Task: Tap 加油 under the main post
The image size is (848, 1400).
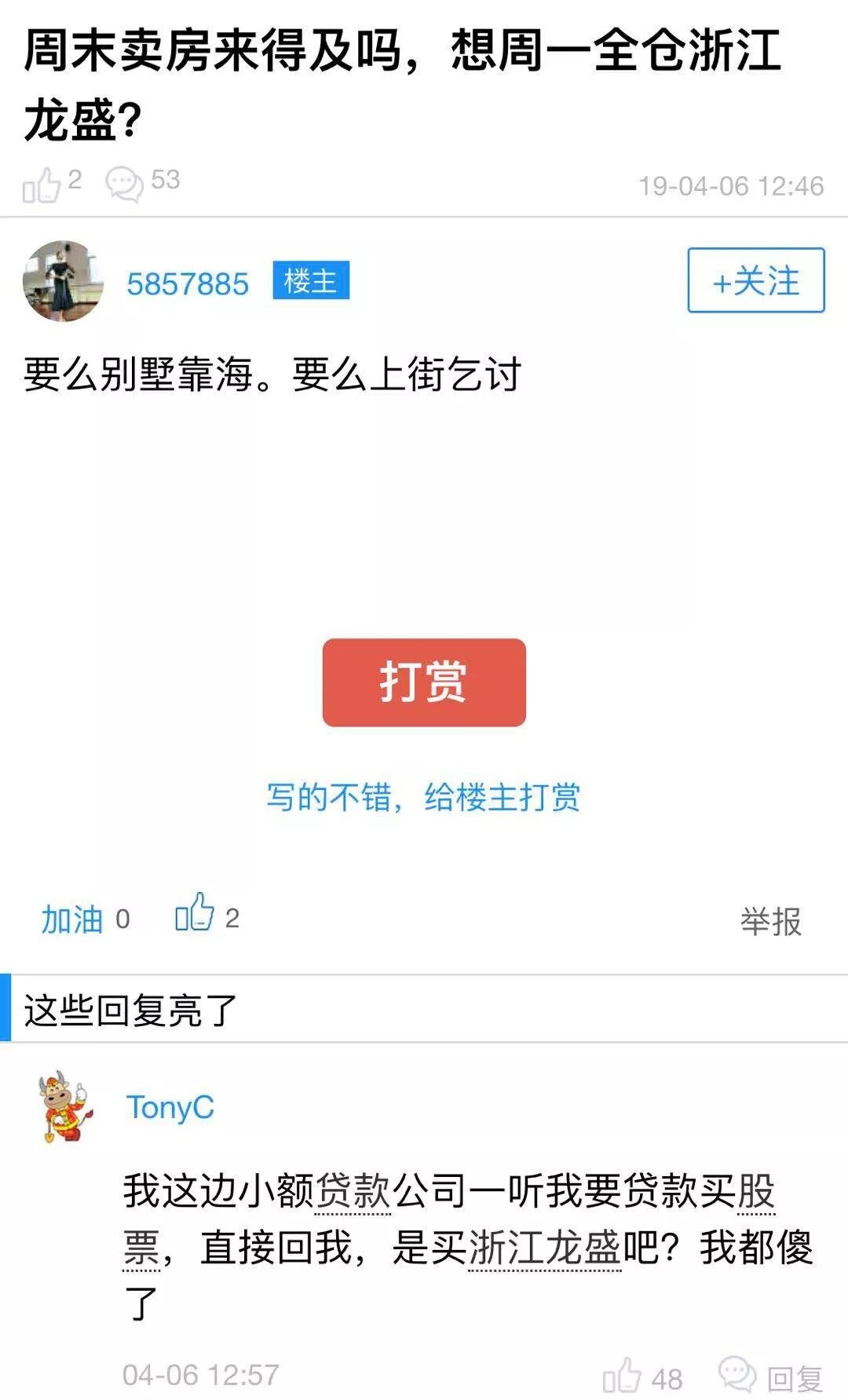Action: [x=72, y=919]
